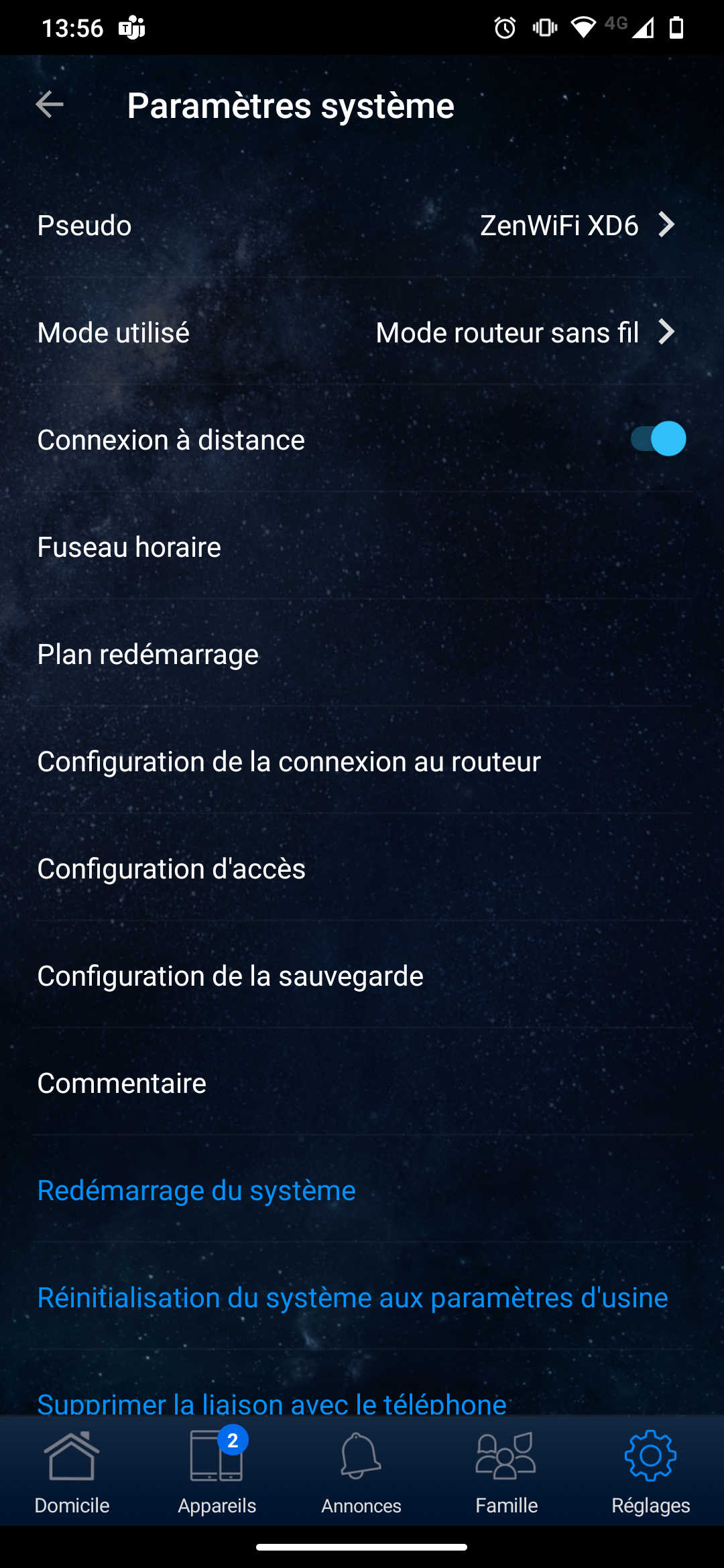This screenshot has width=724, height=1568.
Task: Open Configuration de la connexion au routeur
Action: (x=362, y=761)
